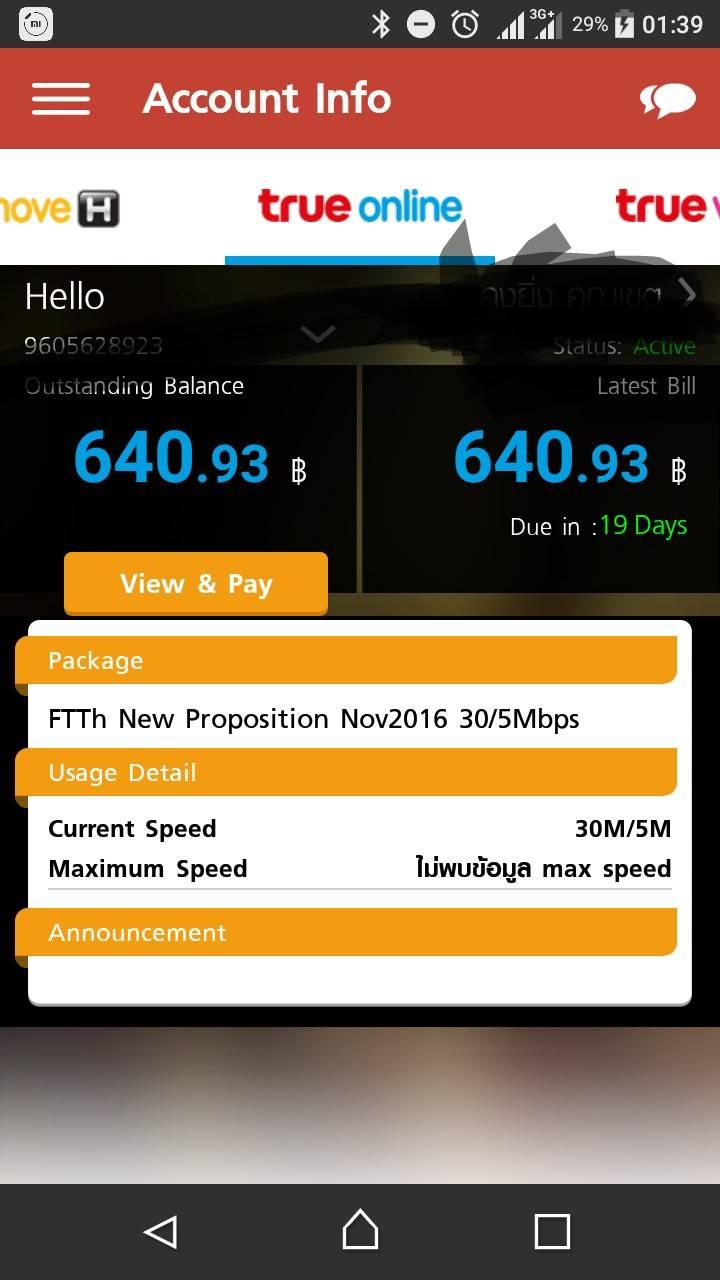720x1280 pixels.
Task: Open the Usage Detail section header
Action: pyautogui.click(x=346, y=772)
